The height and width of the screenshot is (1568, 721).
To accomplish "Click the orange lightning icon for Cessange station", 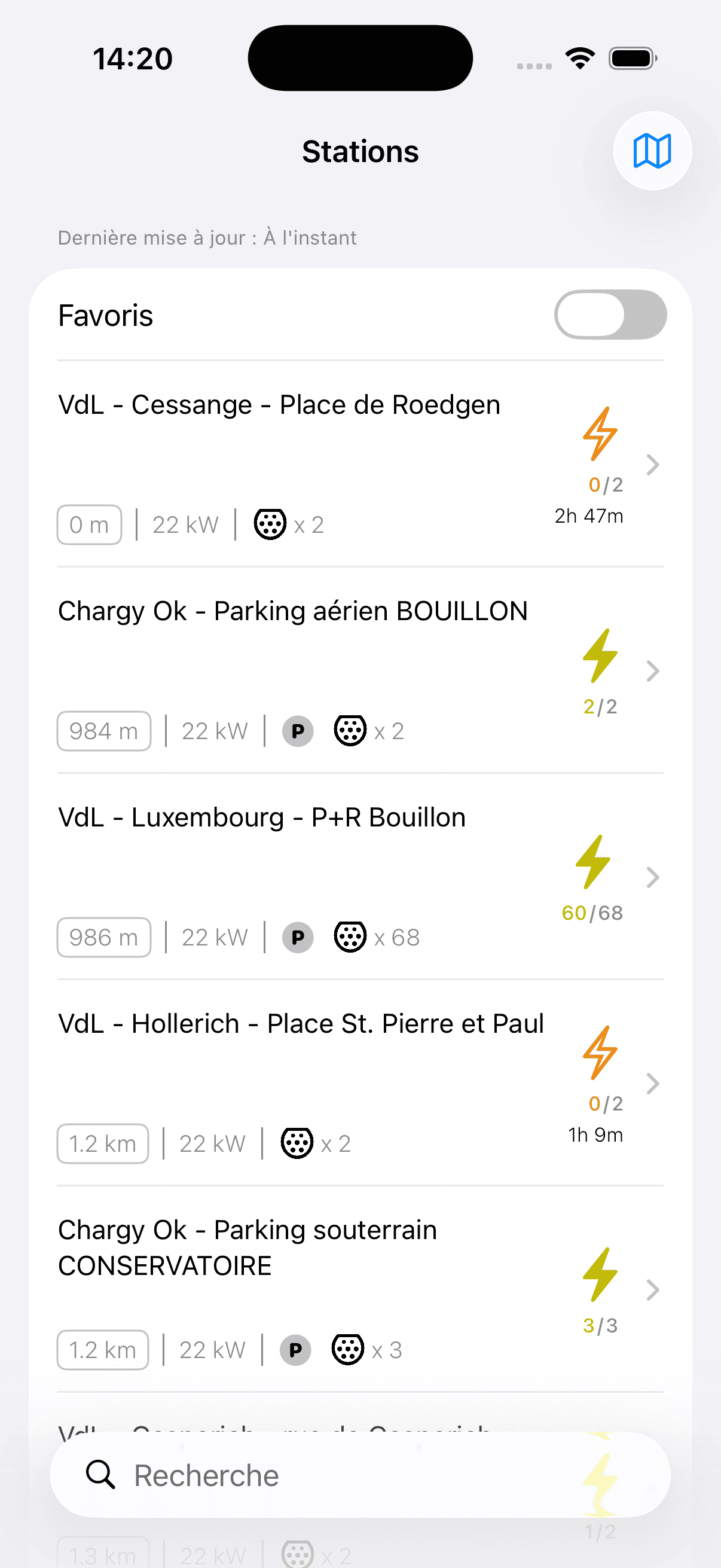I will [x=600, y=434].
